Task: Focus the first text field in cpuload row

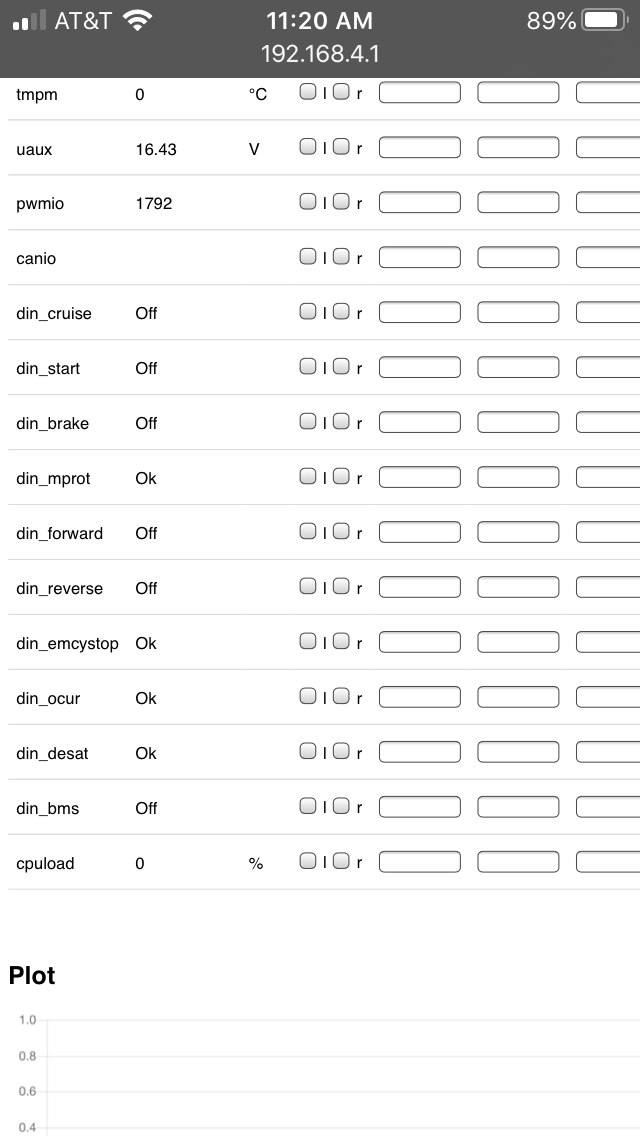Action: [419, 862]
